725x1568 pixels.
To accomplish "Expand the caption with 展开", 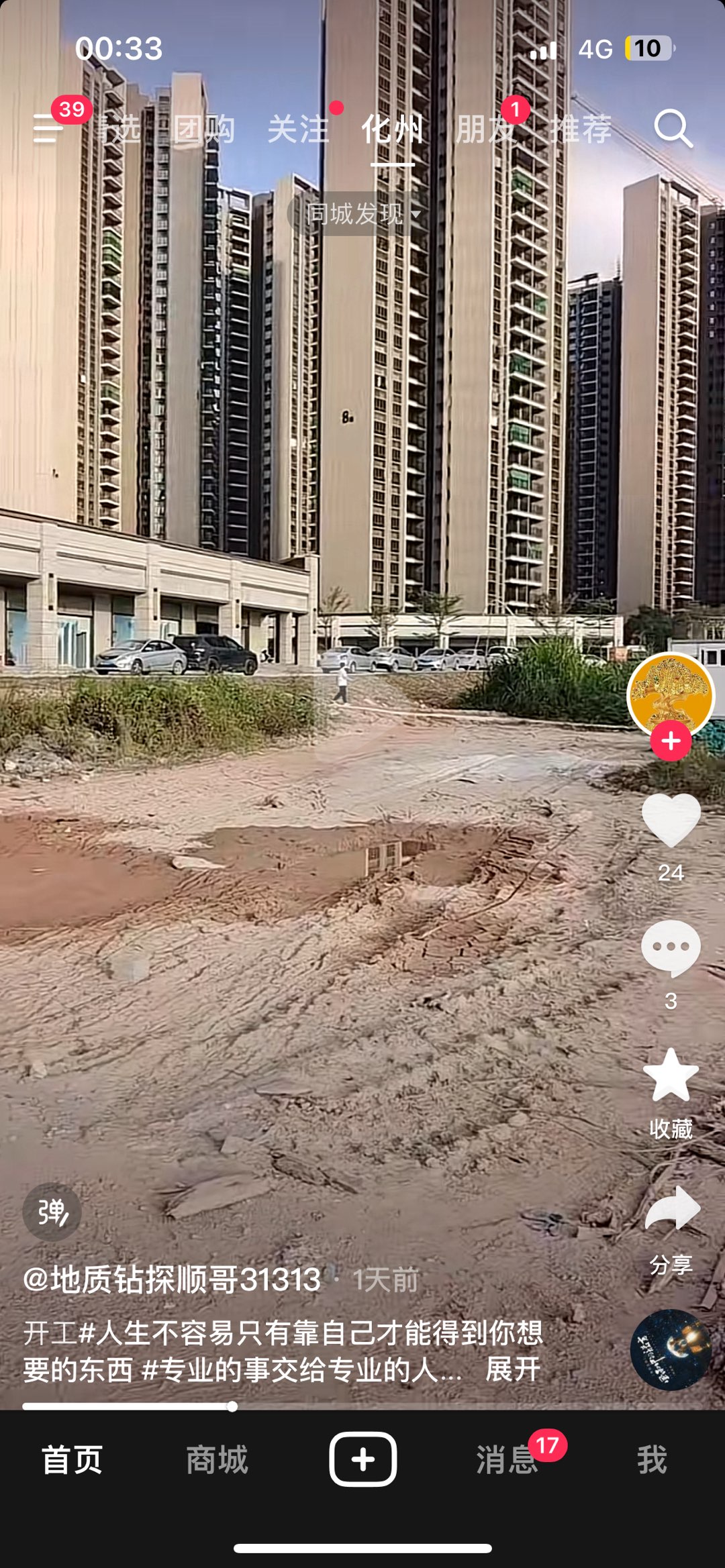I will coord(513,1369).
